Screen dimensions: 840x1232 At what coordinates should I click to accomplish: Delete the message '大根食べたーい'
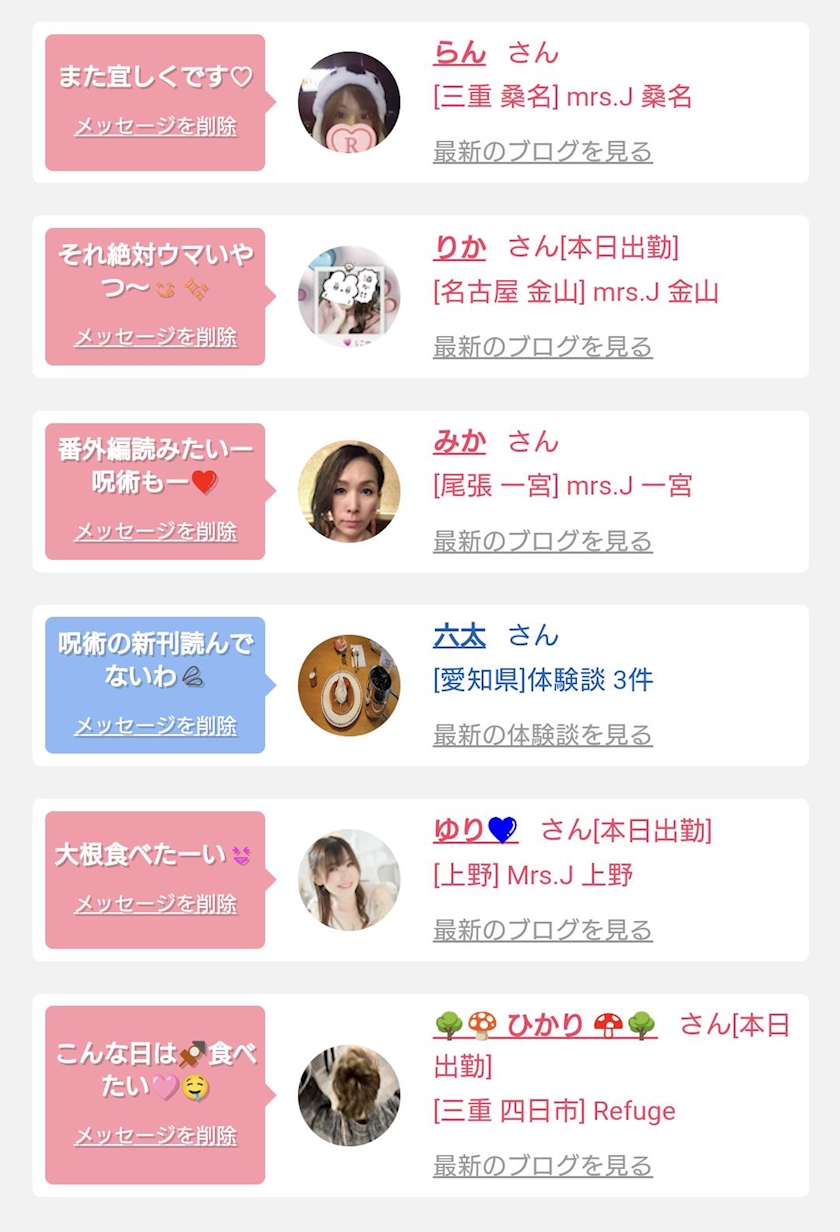[155, 904]
